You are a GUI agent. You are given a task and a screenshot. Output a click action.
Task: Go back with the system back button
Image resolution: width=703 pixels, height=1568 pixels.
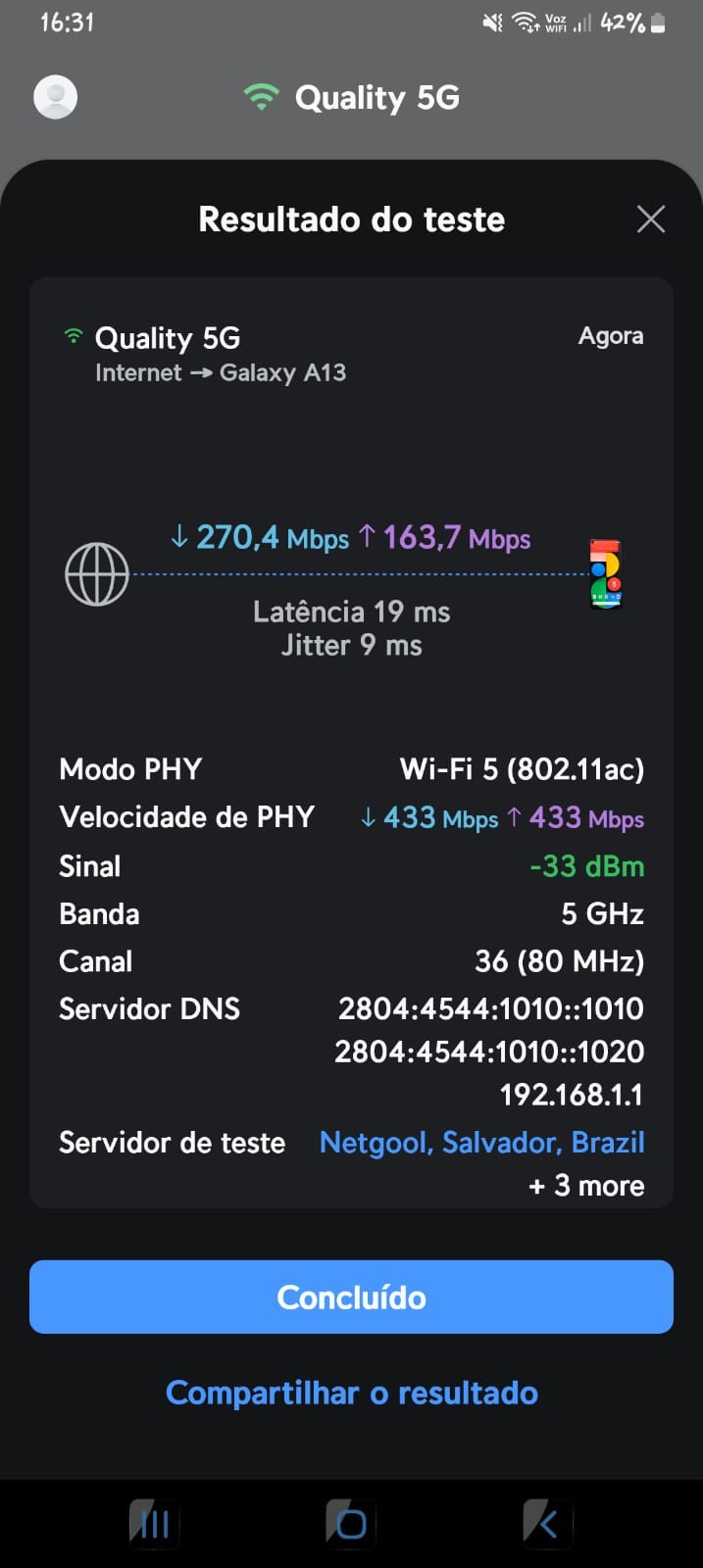(547, 1524)
